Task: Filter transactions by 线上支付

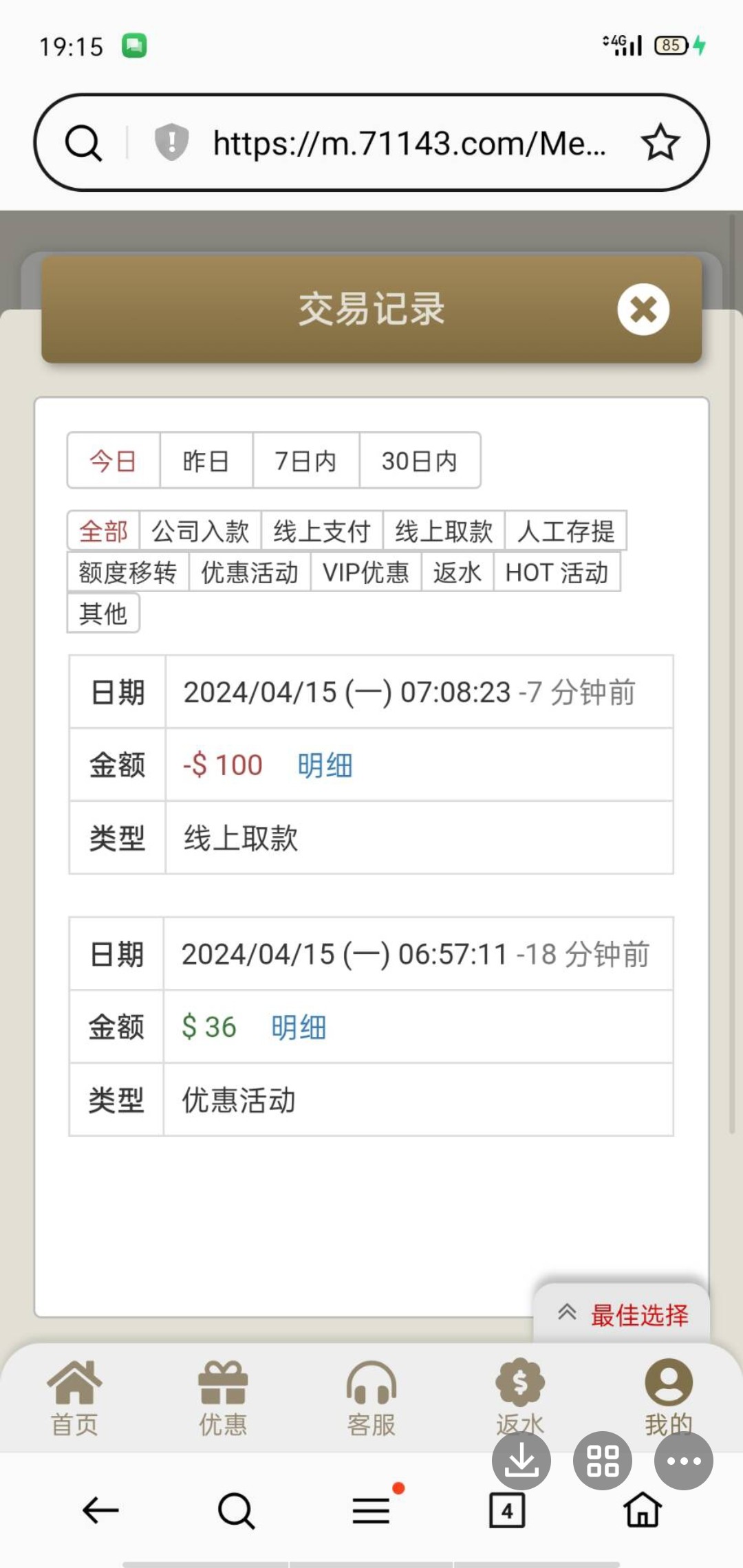Action: [x=321, y=531]
